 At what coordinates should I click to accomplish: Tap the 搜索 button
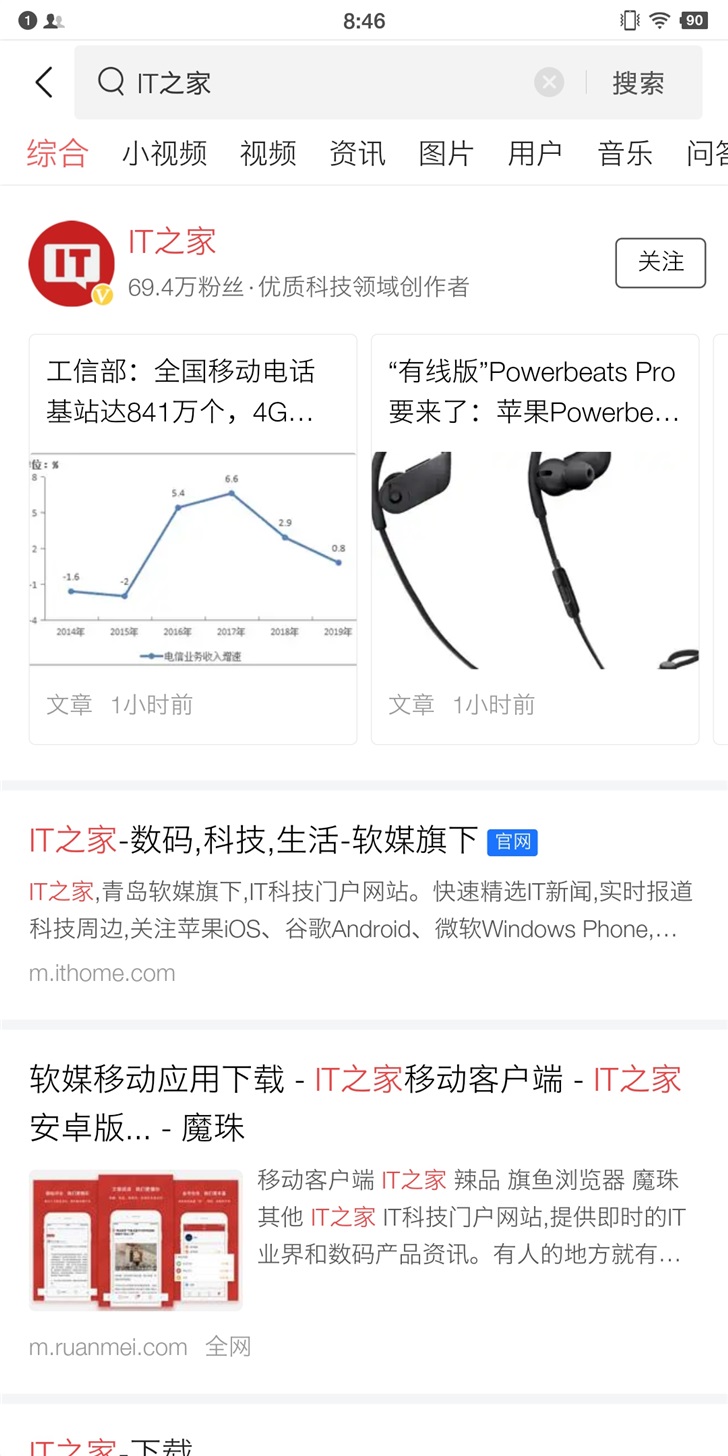638,82
